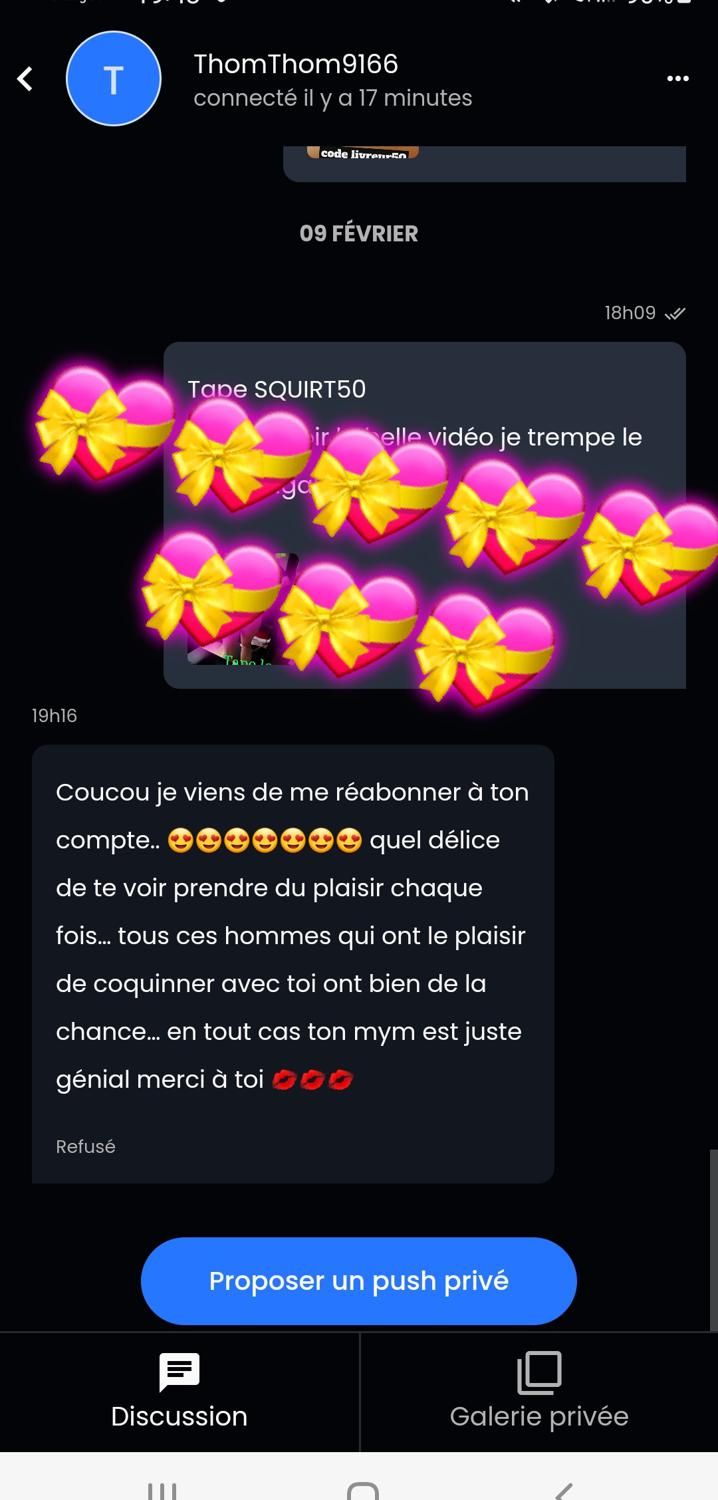Screen dimensions: 718x1500
Task: Open ThomThom9166's profile avatar
Action: (x=113, y=79)
